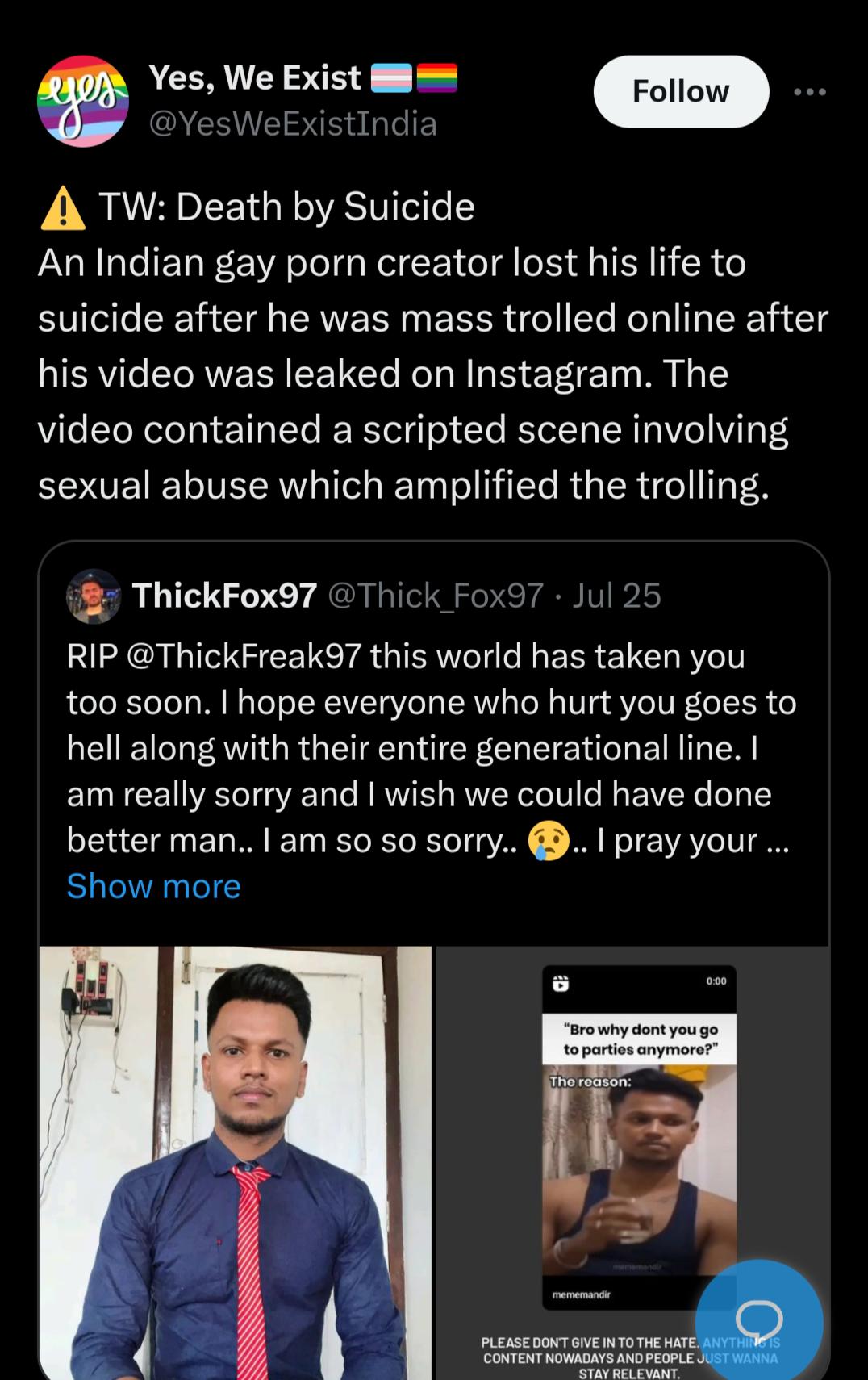Follow the Yes, We Exist account
Image resolution: width=868 pixels, height=1380 pixels.
680,92
